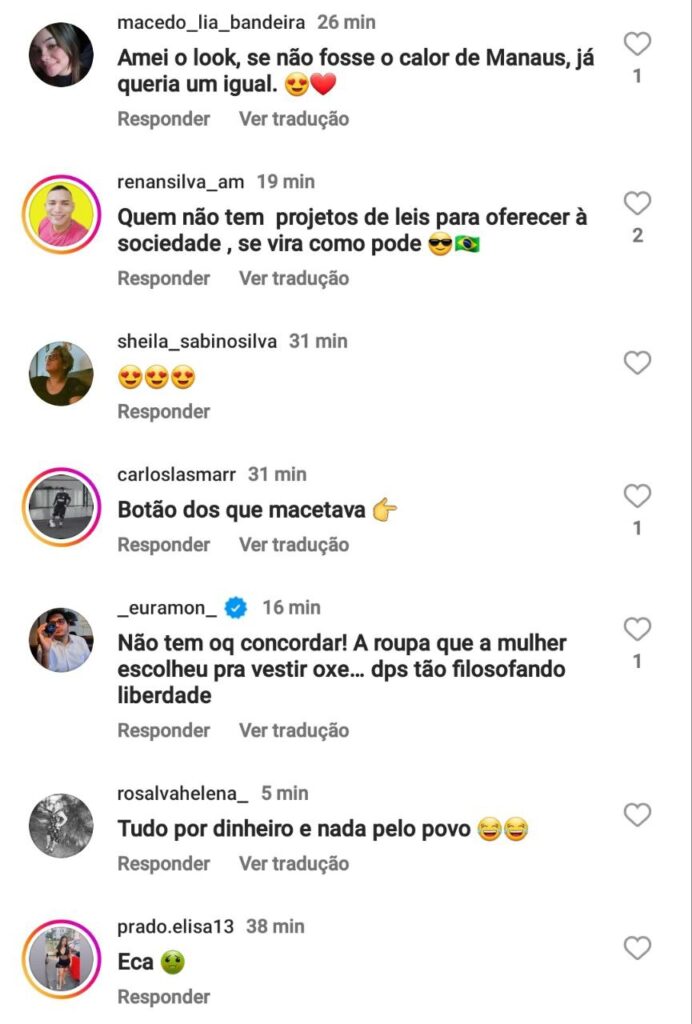The height and width of the screenshot is (1024, 692).
Task: Like renansilva_am's comment
Action: tap(637, 203)
